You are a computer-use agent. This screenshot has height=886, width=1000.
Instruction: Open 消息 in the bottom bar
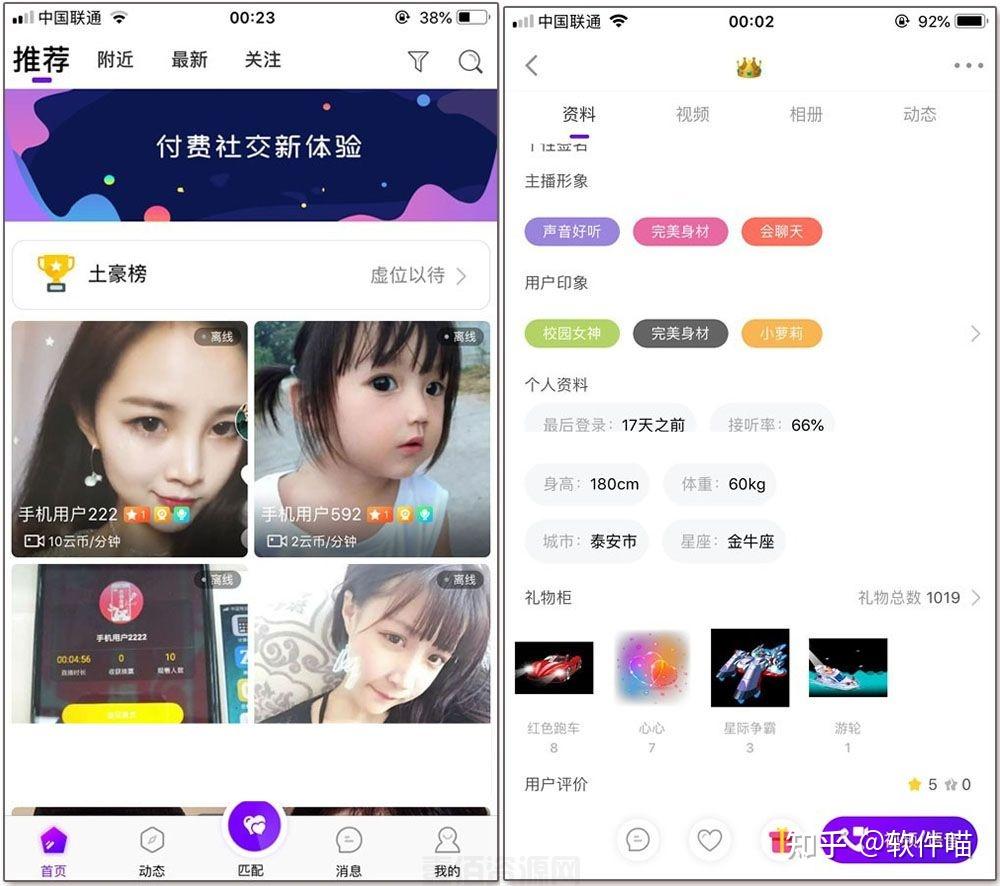coord(349,850)
